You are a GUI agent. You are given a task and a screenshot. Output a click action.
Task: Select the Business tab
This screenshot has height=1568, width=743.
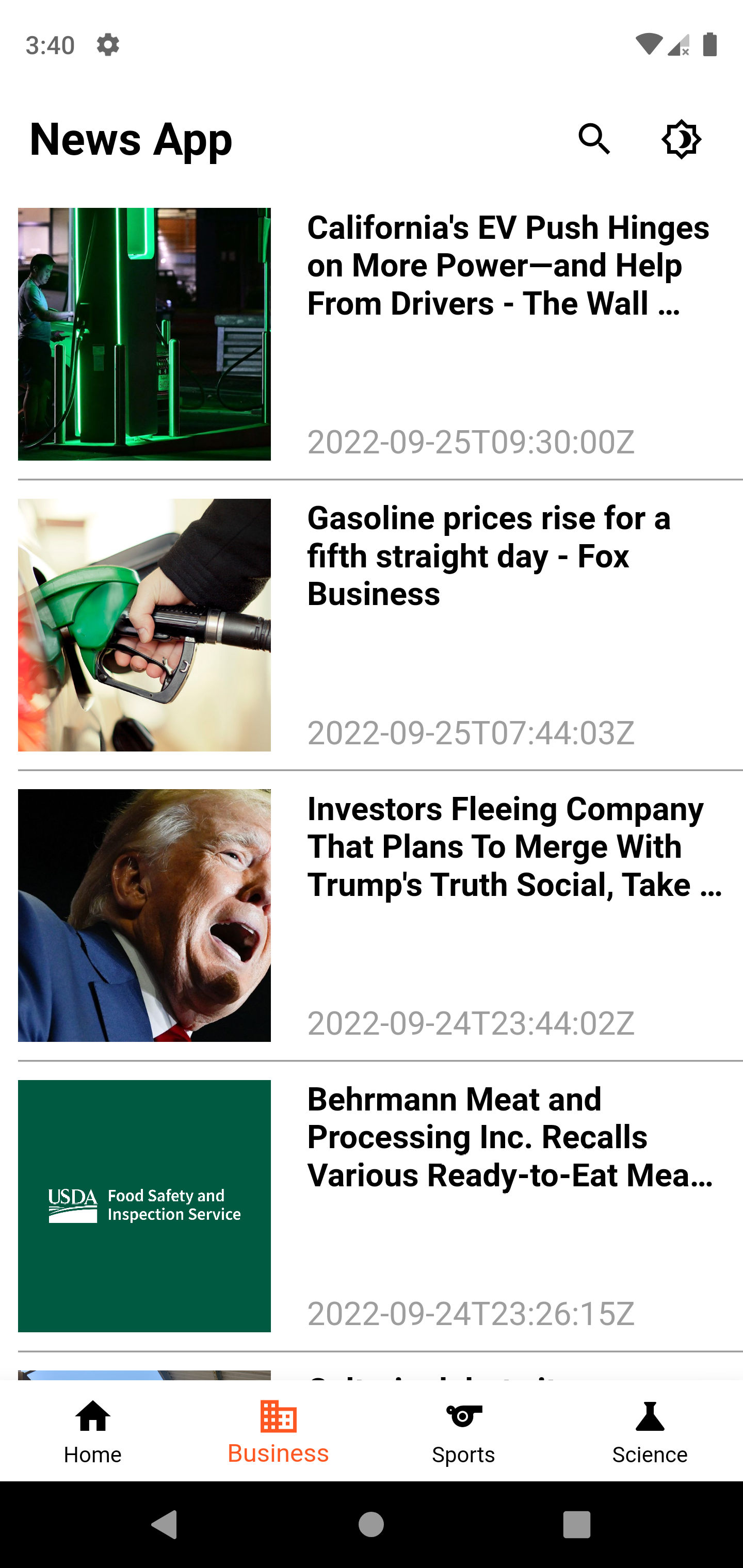pos(278,1431)
